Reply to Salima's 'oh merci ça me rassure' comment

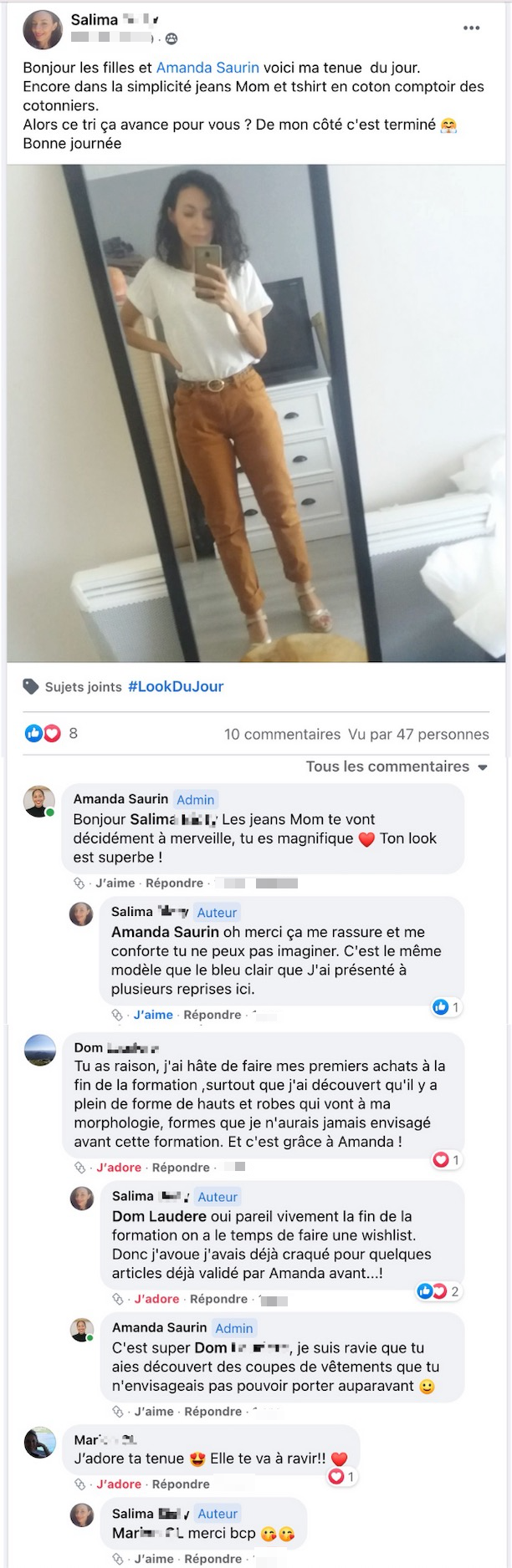click(x=212, y=1015)
